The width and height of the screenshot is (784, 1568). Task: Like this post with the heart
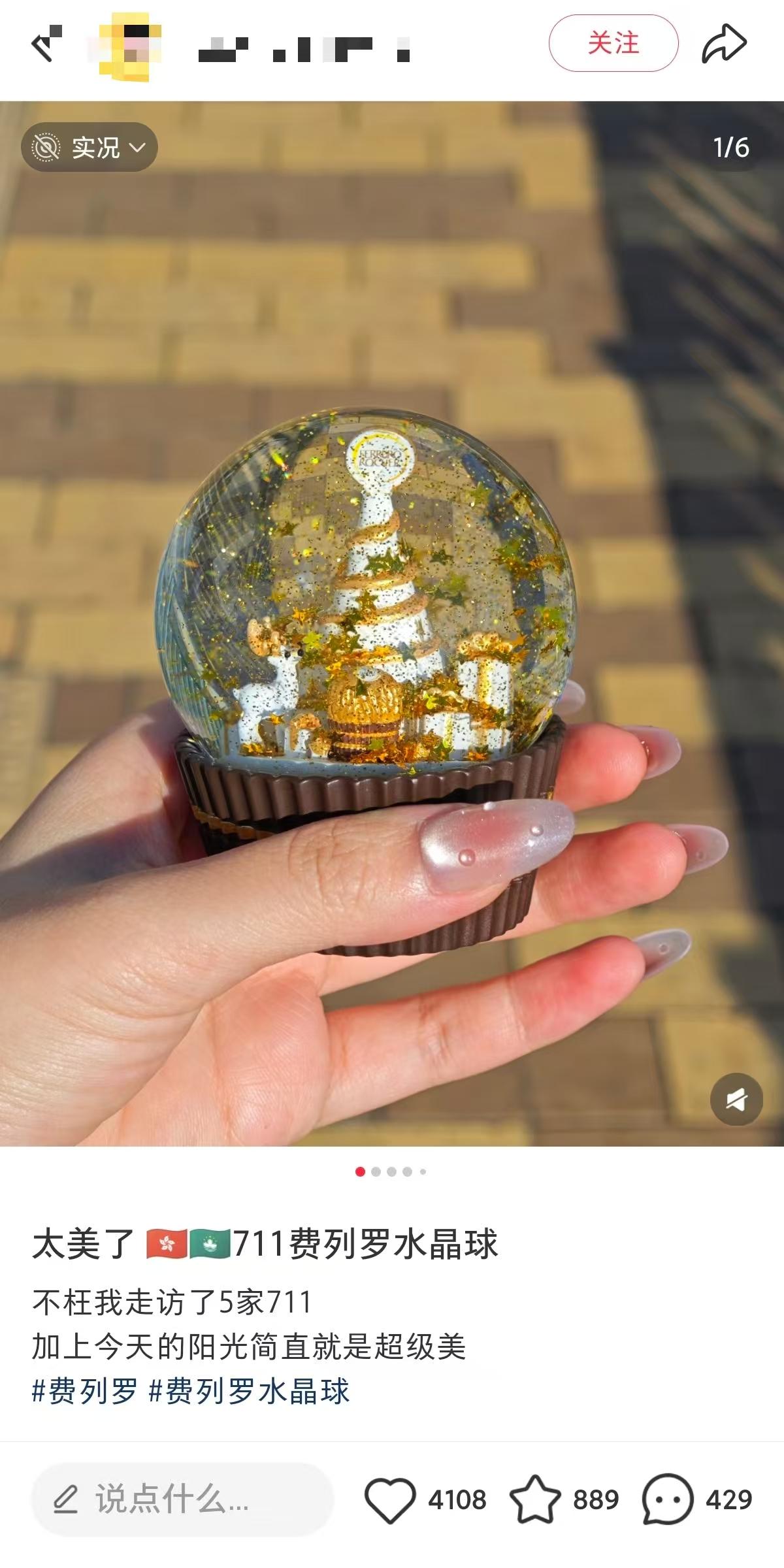[390, 1499]
